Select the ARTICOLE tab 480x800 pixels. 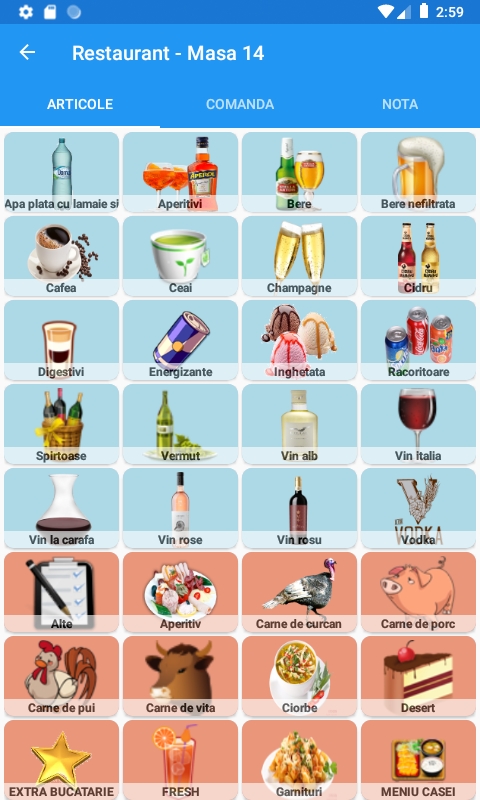coord(80,104)
